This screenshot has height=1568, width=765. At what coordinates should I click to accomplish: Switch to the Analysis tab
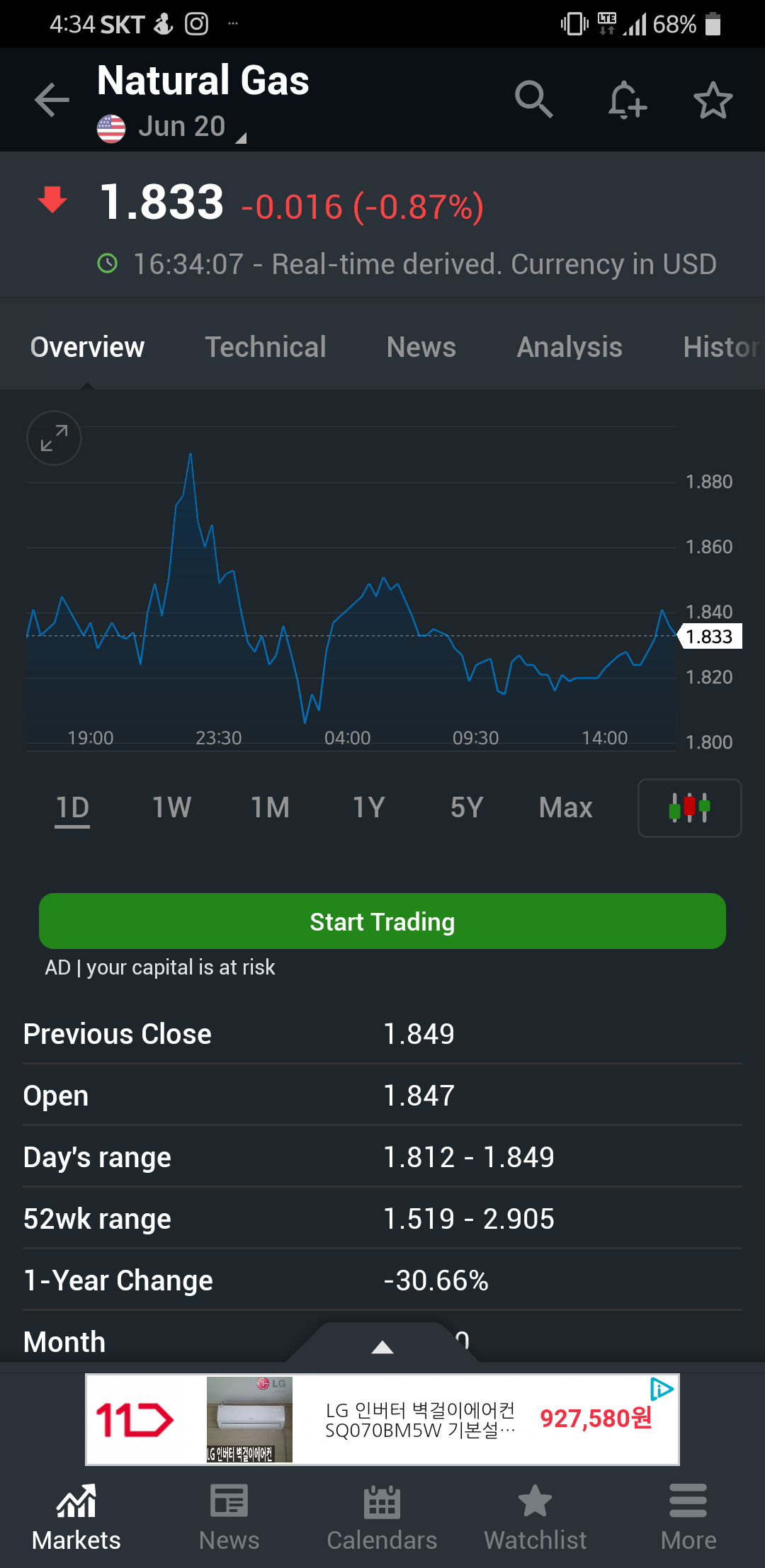[569, 347]
